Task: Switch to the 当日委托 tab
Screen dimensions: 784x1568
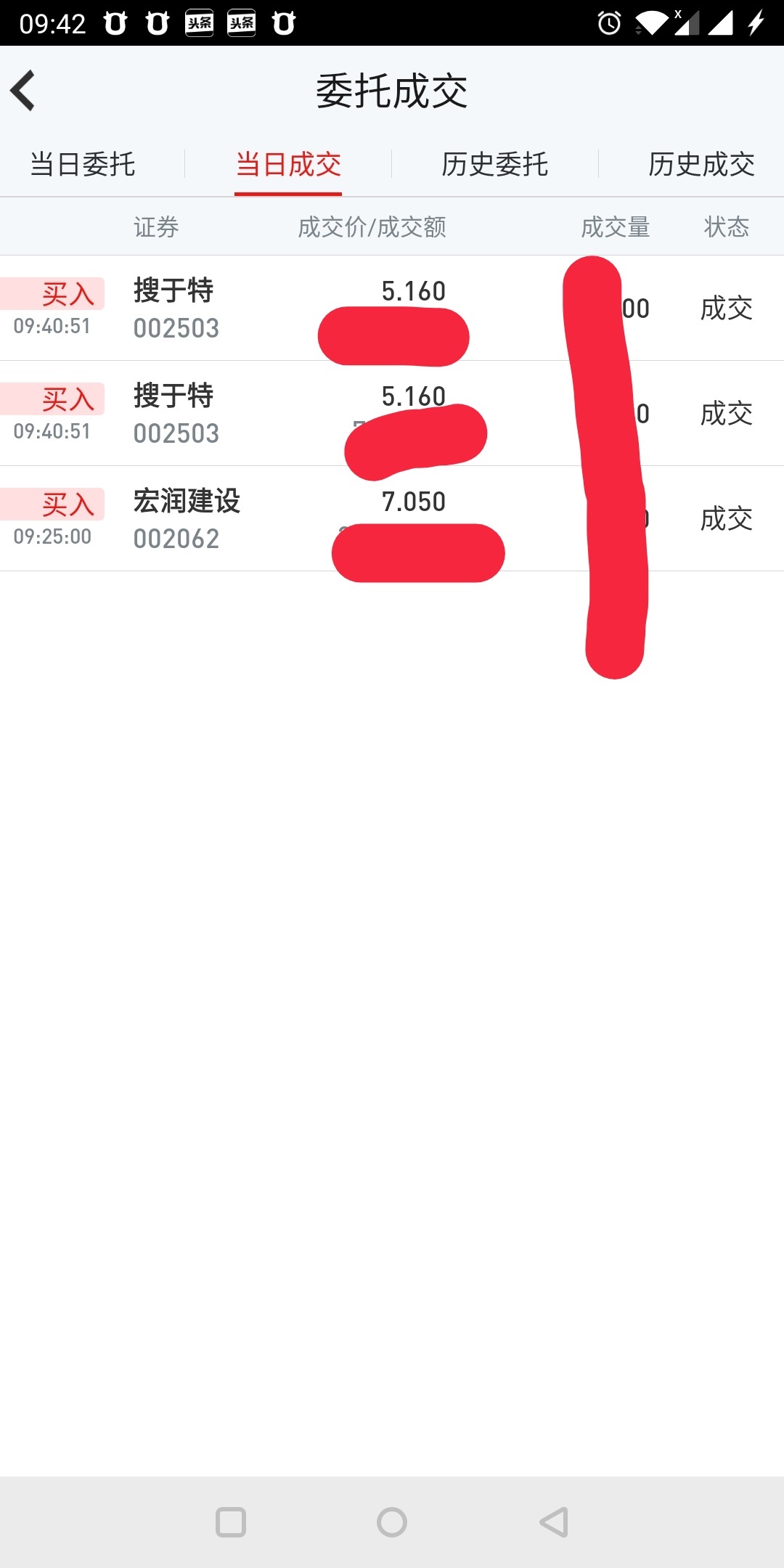Action: pyautogui.click(x=83, y=165)
